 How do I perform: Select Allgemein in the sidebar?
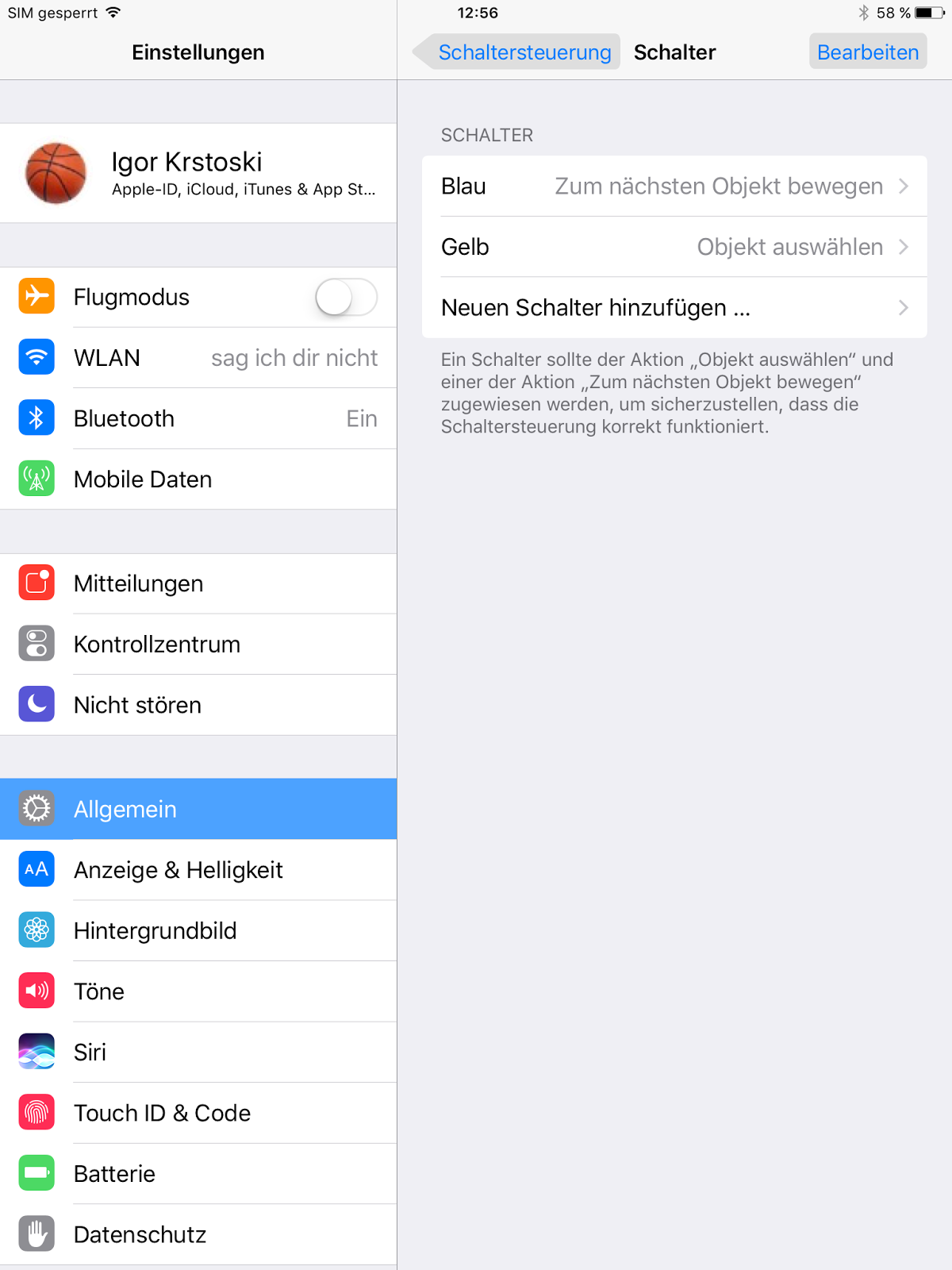[198, 810]
